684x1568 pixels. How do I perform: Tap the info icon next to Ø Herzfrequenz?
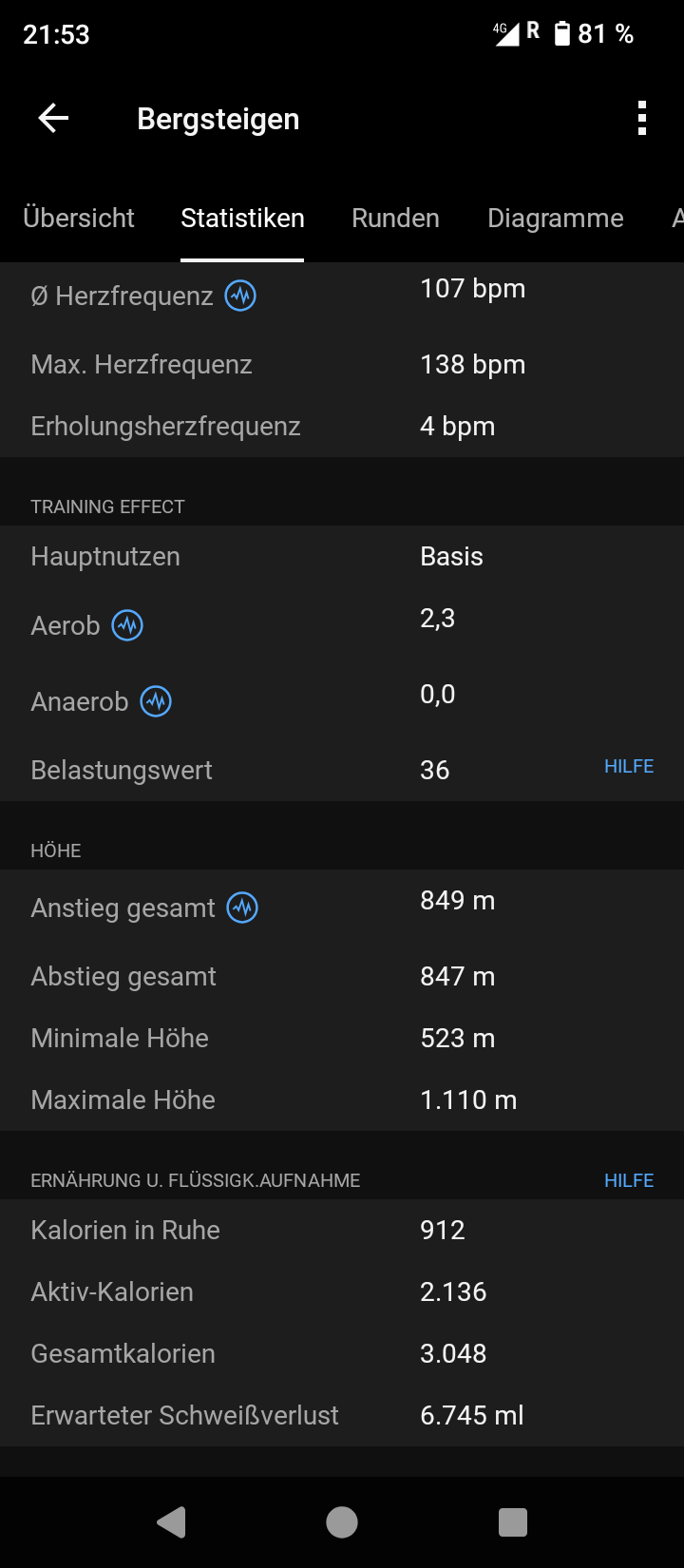click(240, 296)
